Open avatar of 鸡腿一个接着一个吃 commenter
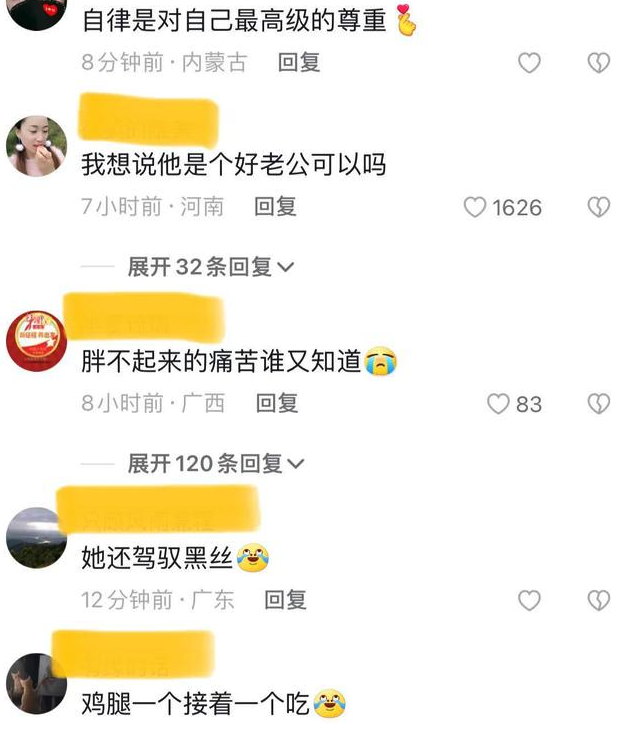This screenshot has width=627, height=752. (36, 683)
